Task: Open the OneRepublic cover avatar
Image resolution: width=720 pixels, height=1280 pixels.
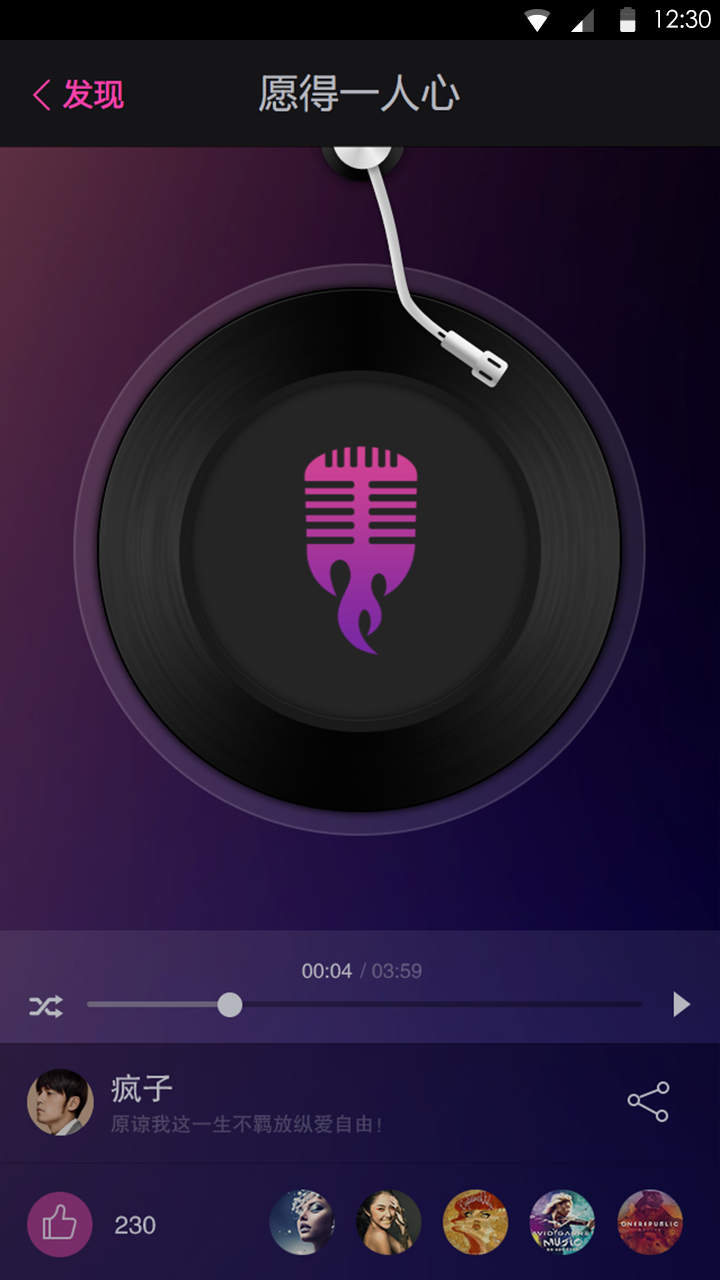Action: pos(650,1222)
